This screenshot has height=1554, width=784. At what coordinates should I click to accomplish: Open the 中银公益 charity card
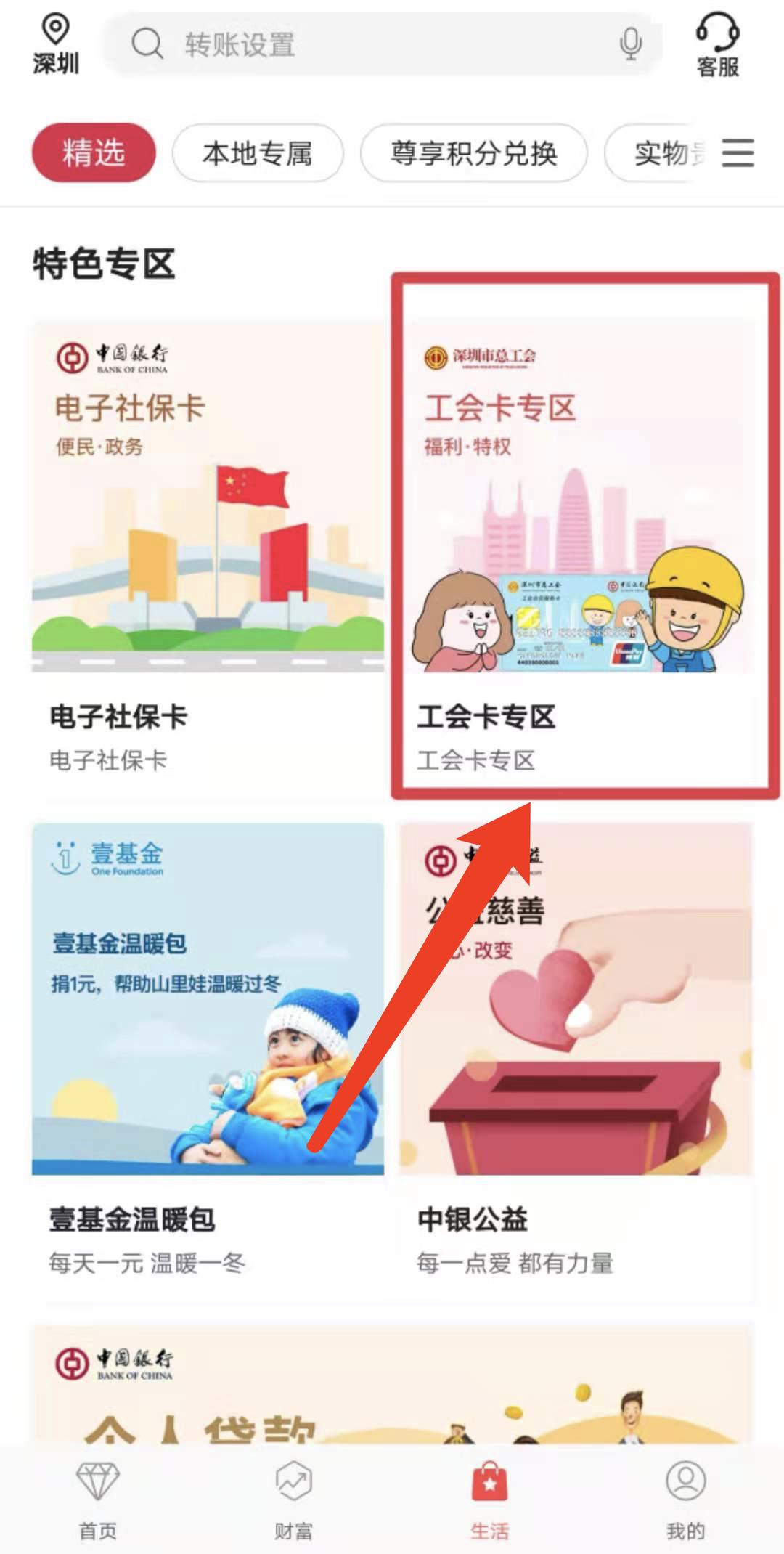click(576, 1053)
